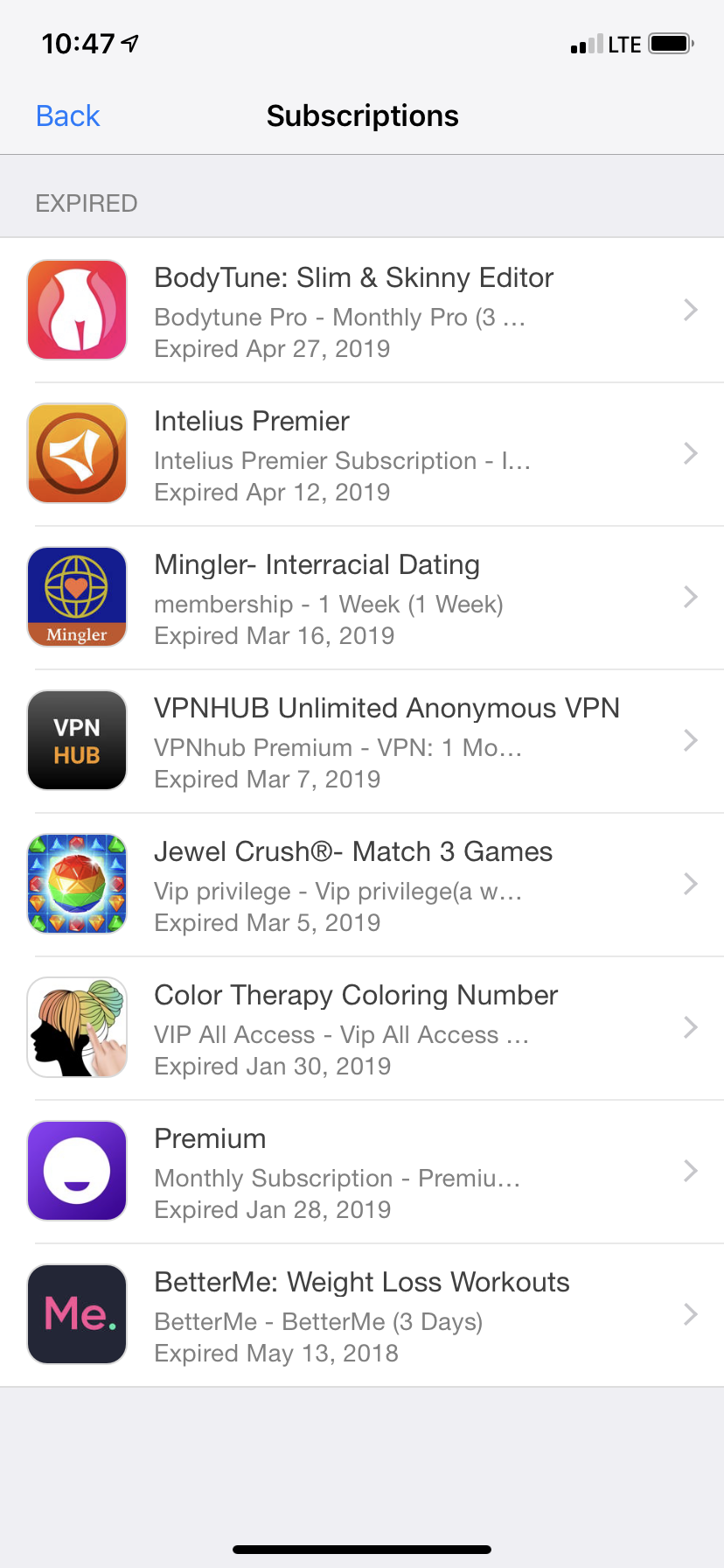Viewport: 724px width, 1568px height.
Task: View Intelius Premier subscription details
Action: [362, 454]
